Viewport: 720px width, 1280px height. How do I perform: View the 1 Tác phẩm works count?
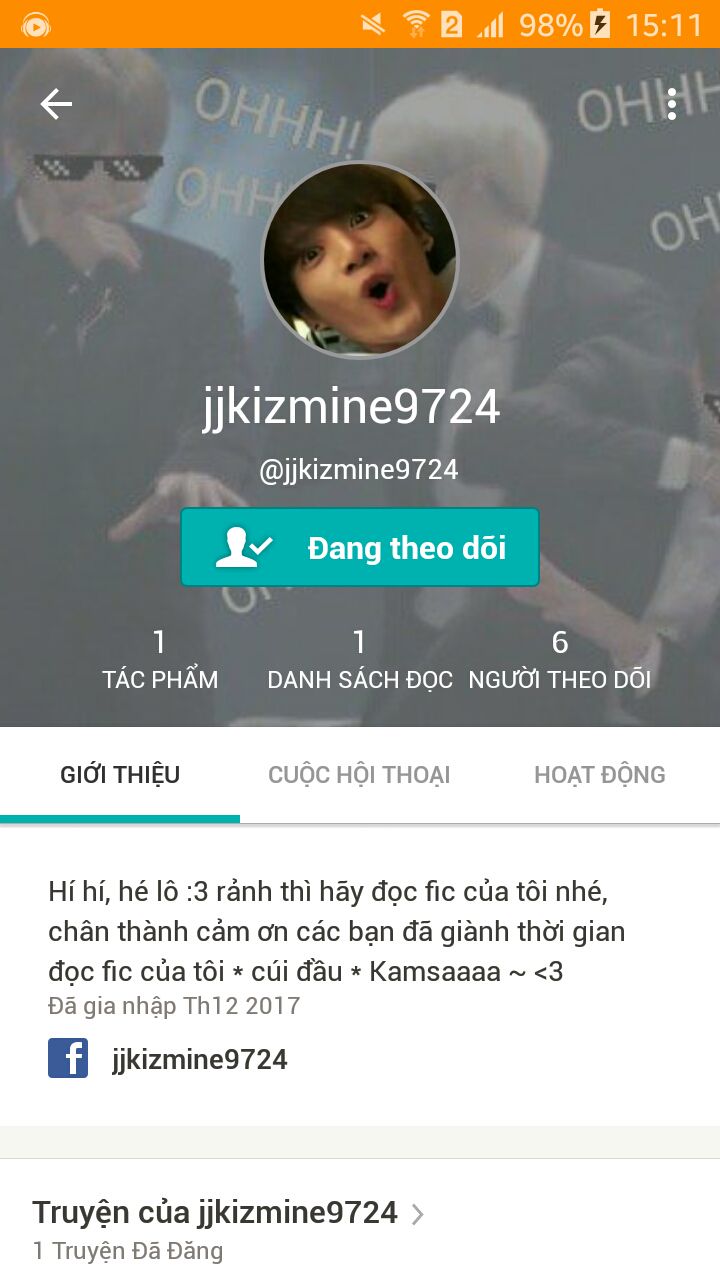160,660
